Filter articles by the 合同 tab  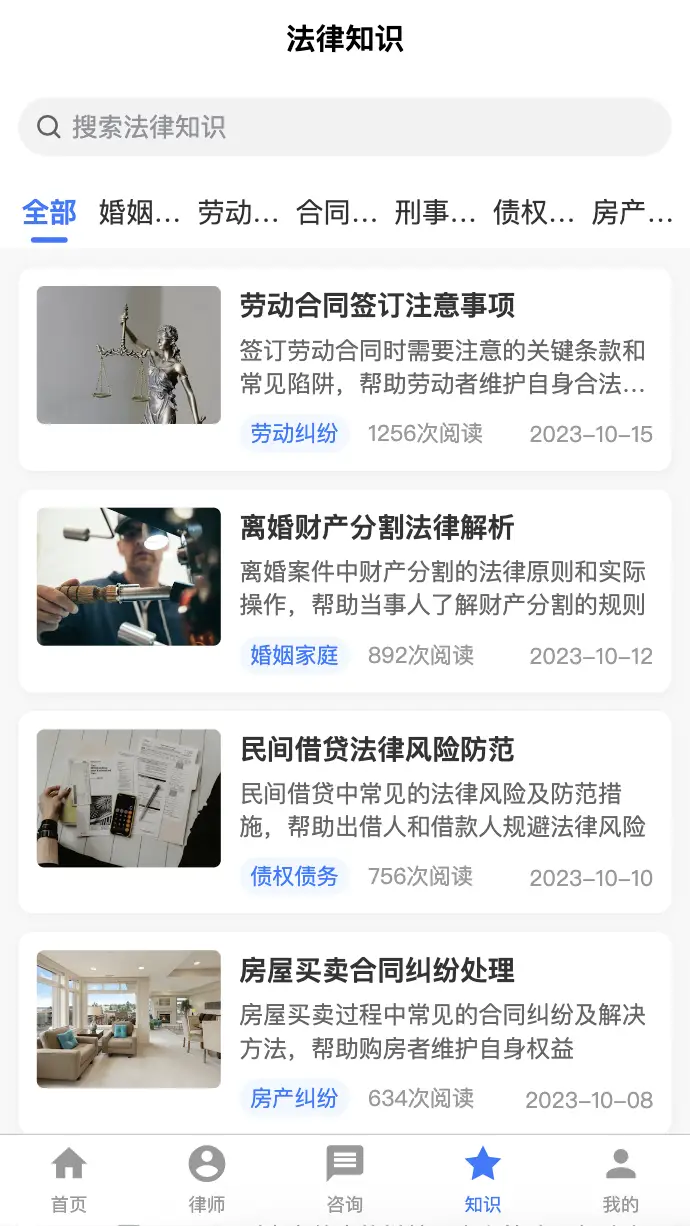tap(336, 213)
